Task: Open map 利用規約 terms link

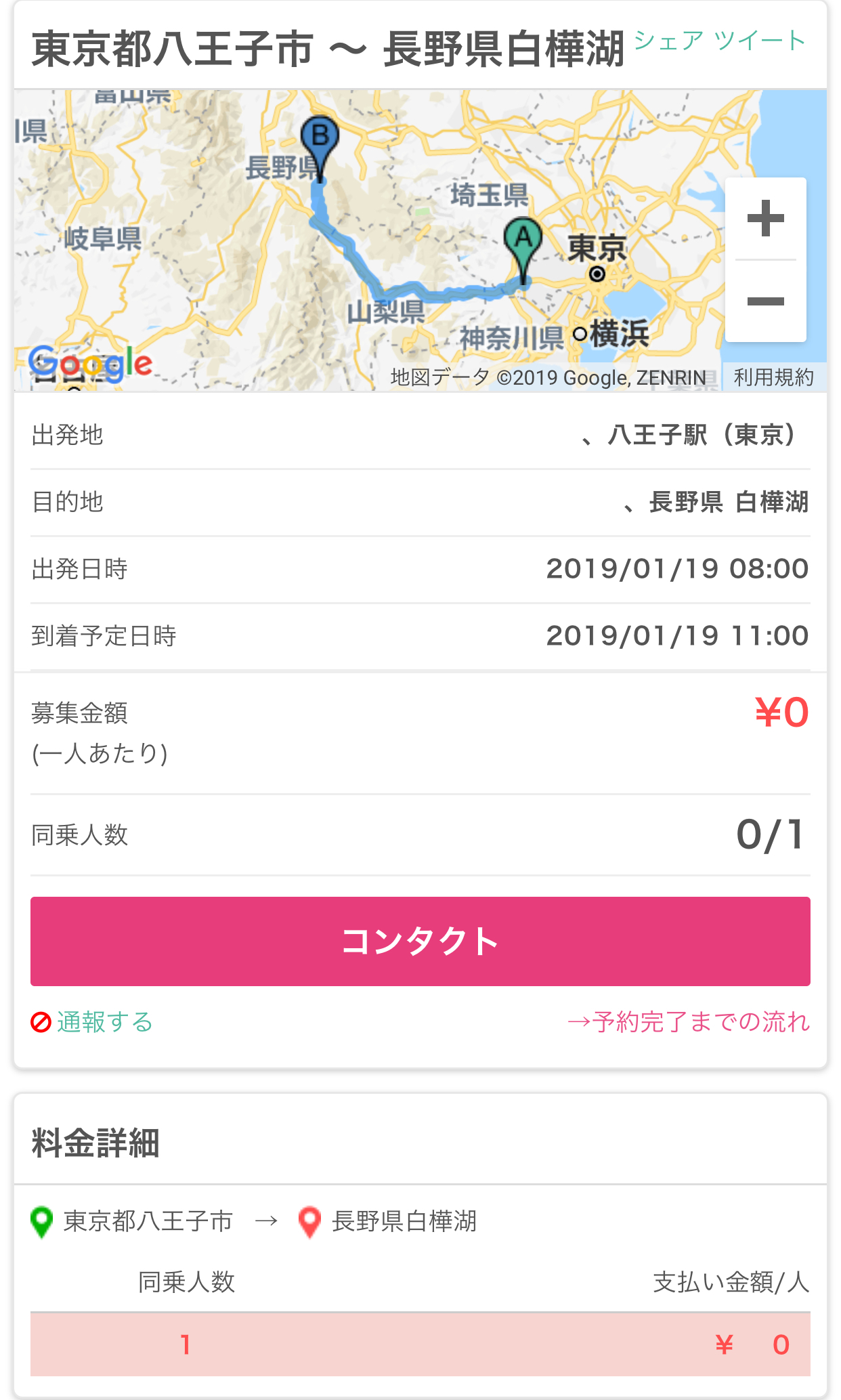Action: 773,377
